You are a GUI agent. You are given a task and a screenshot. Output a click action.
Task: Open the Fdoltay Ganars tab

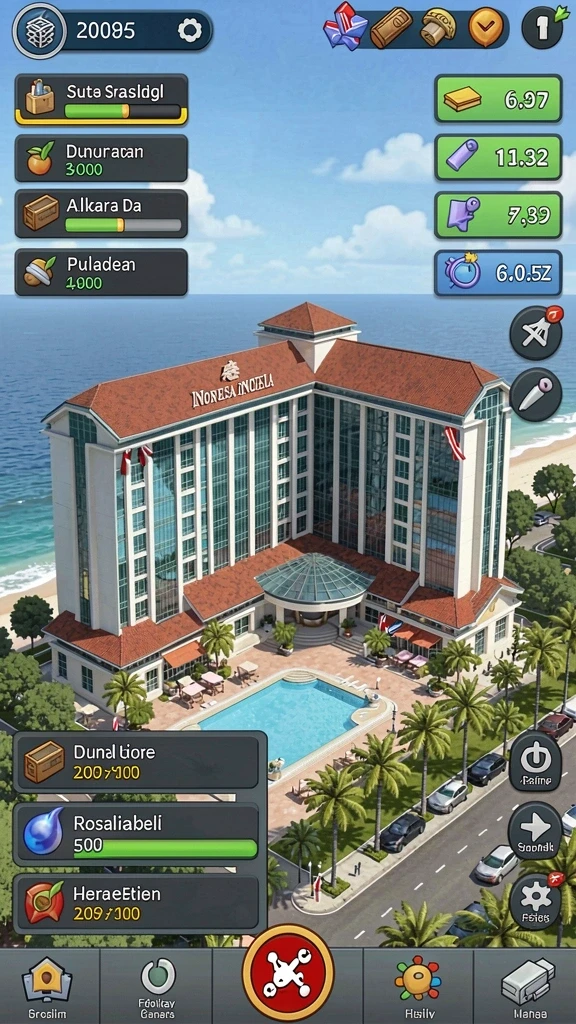(x=157, y=985)
